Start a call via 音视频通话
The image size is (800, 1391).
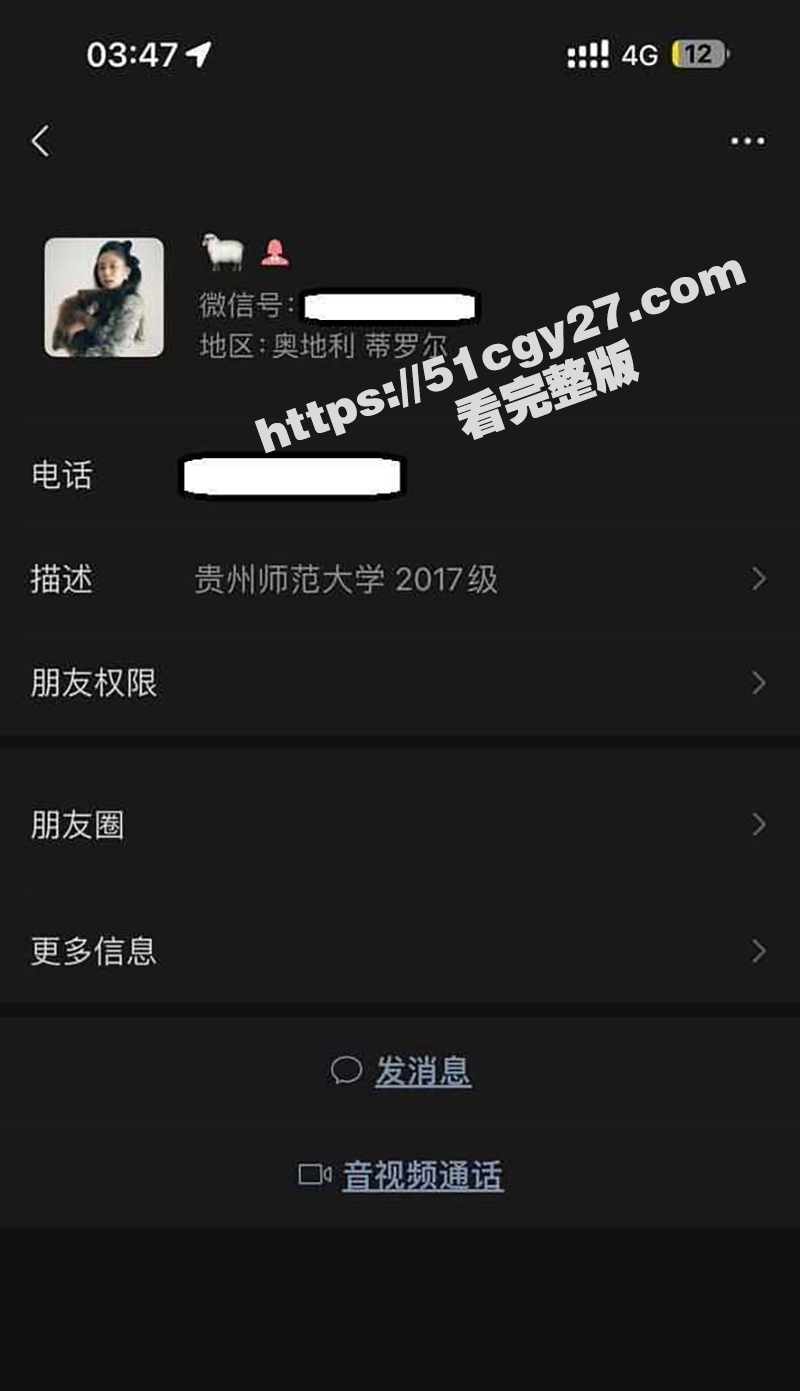(421, 1175)
